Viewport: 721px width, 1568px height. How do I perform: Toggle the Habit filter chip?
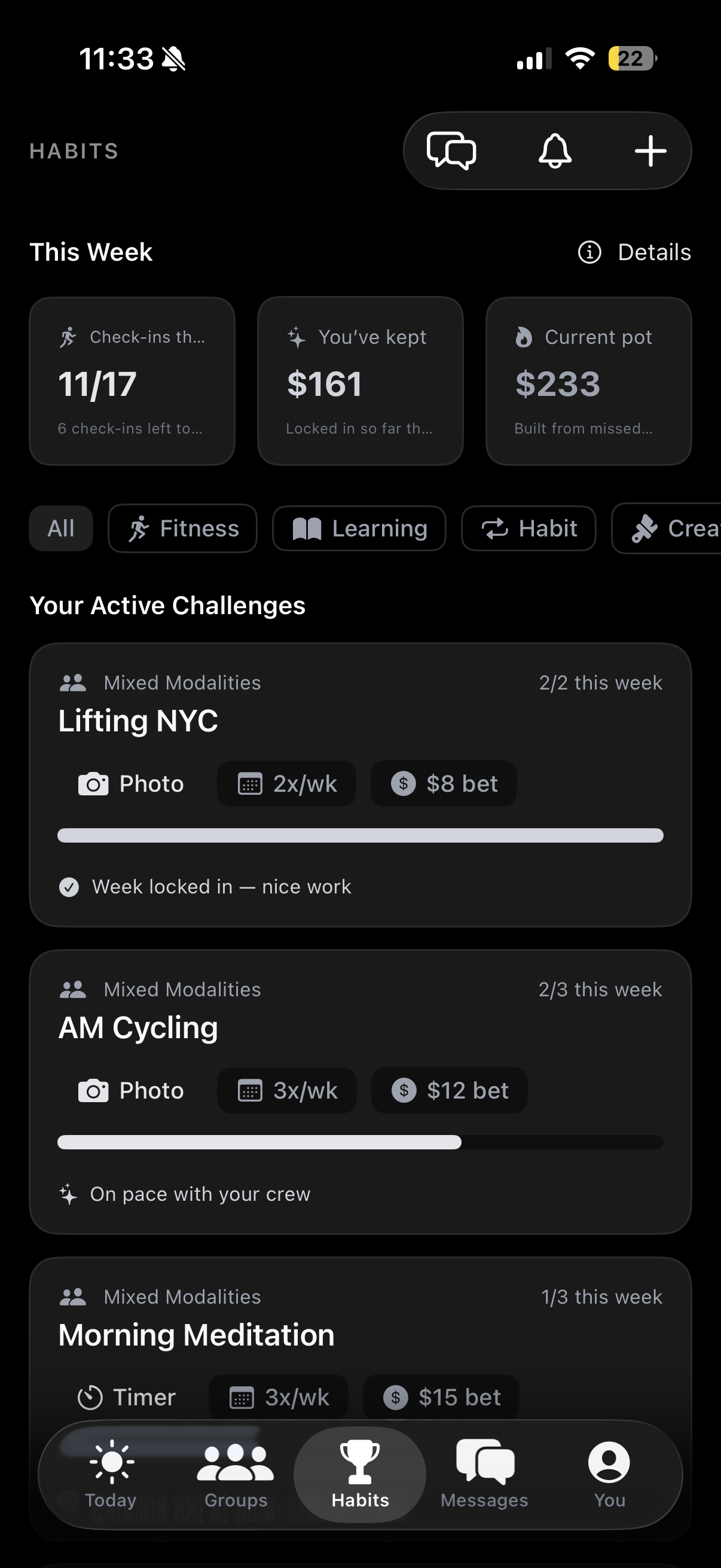[527, 529]
